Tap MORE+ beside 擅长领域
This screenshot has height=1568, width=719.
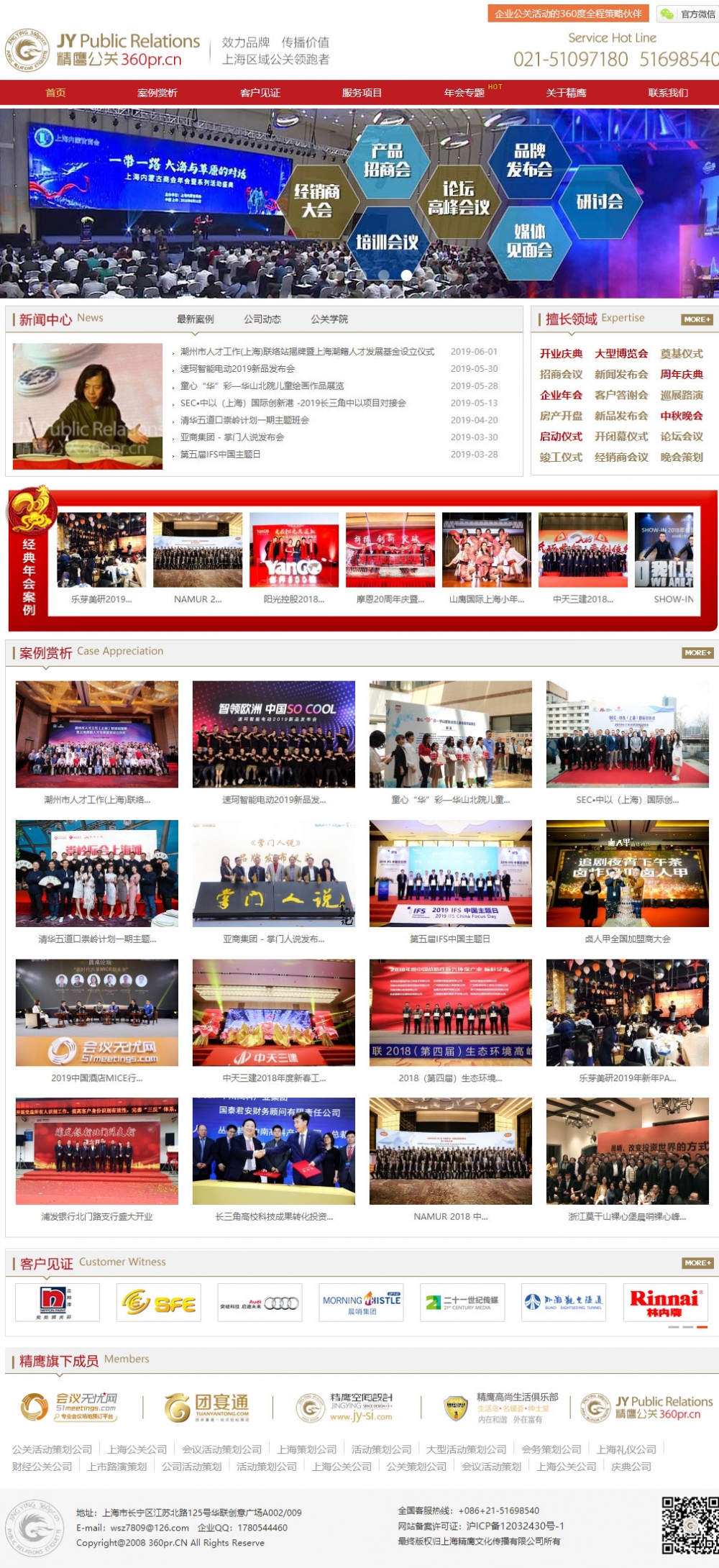697,319
